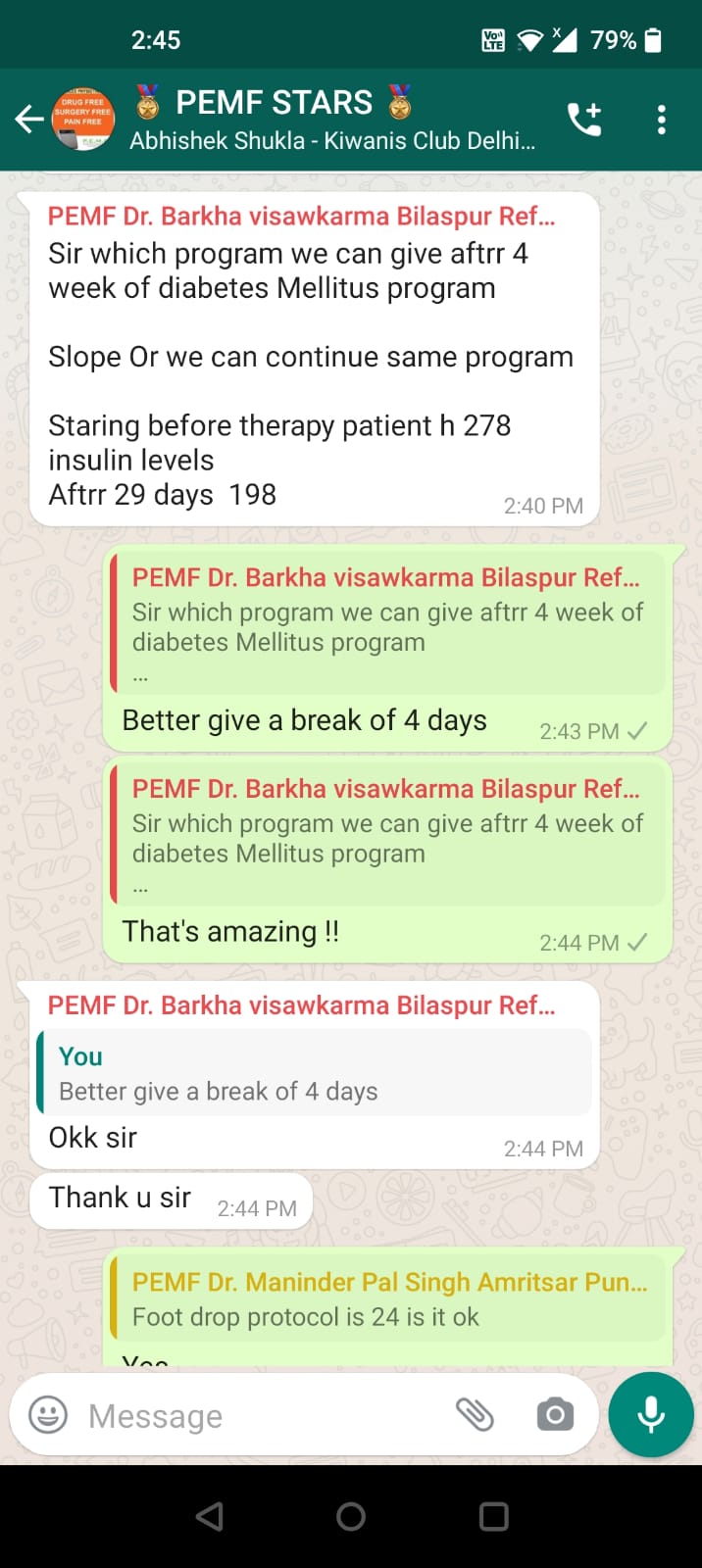Record a voice message with the microphone
Image resolution: width=702 pixels, height=1568 pixels.
tap(651, 1415)
